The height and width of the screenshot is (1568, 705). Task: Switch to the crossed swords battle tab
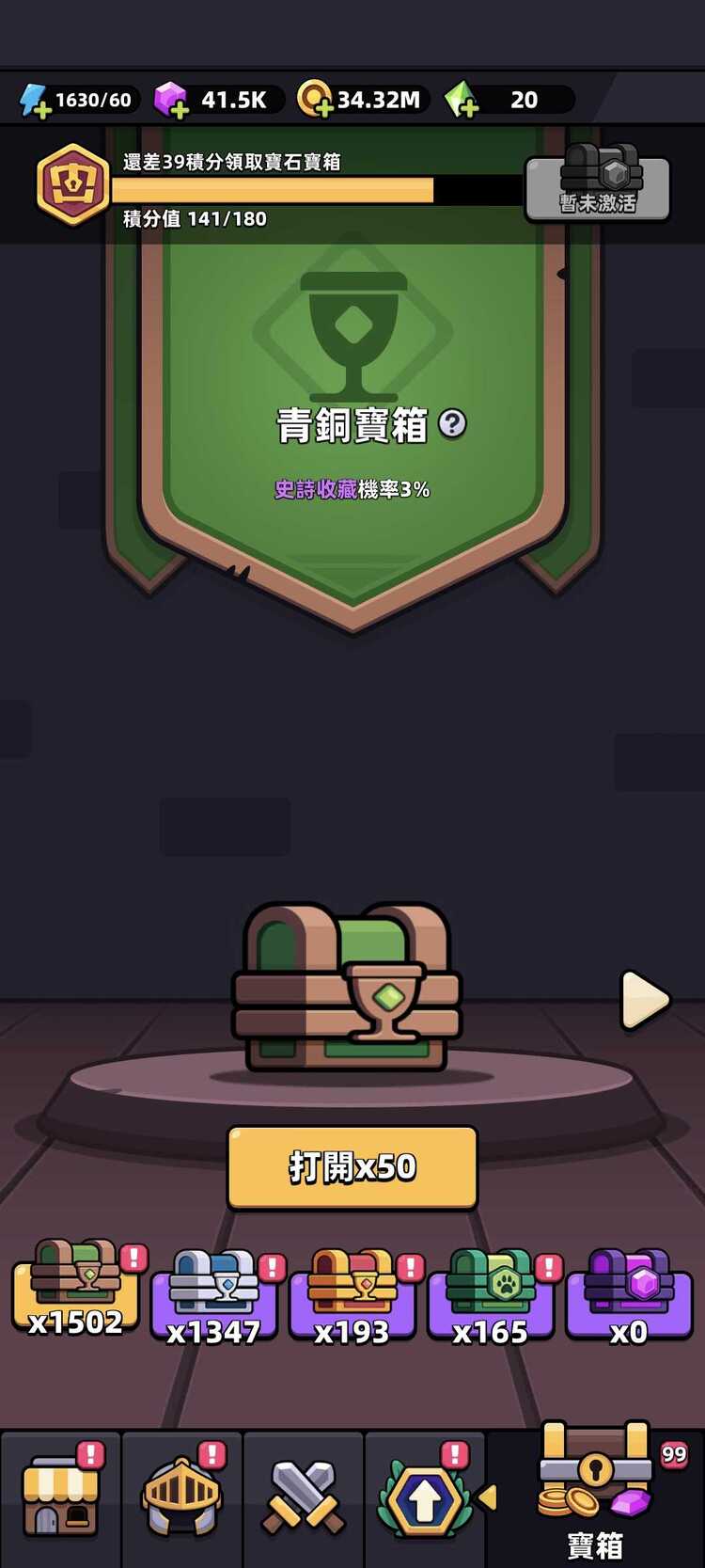click(x=303, y=1497)
